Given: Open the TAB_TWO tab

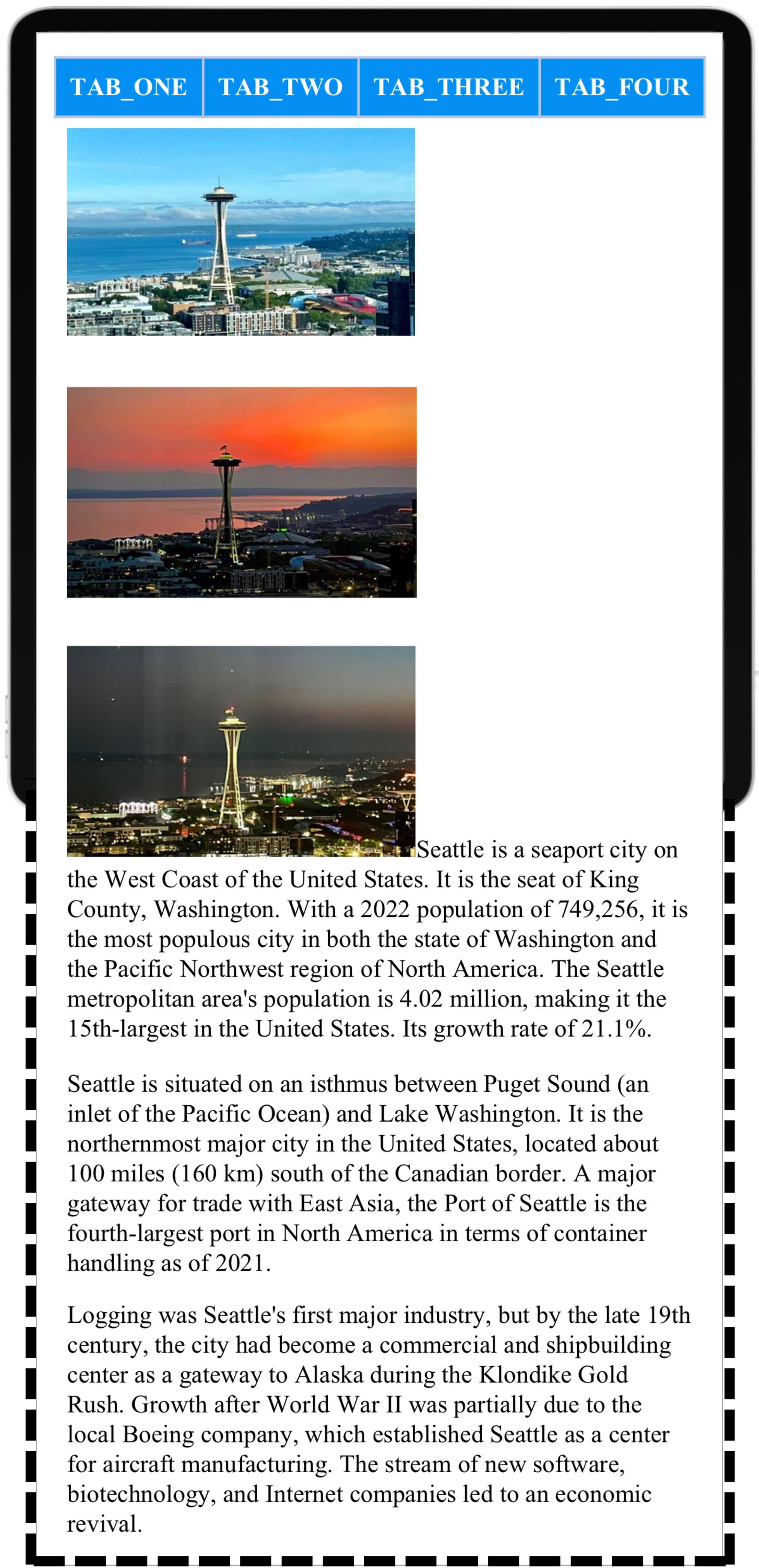Looking at the screenshot, I should [x=281, y=87].
